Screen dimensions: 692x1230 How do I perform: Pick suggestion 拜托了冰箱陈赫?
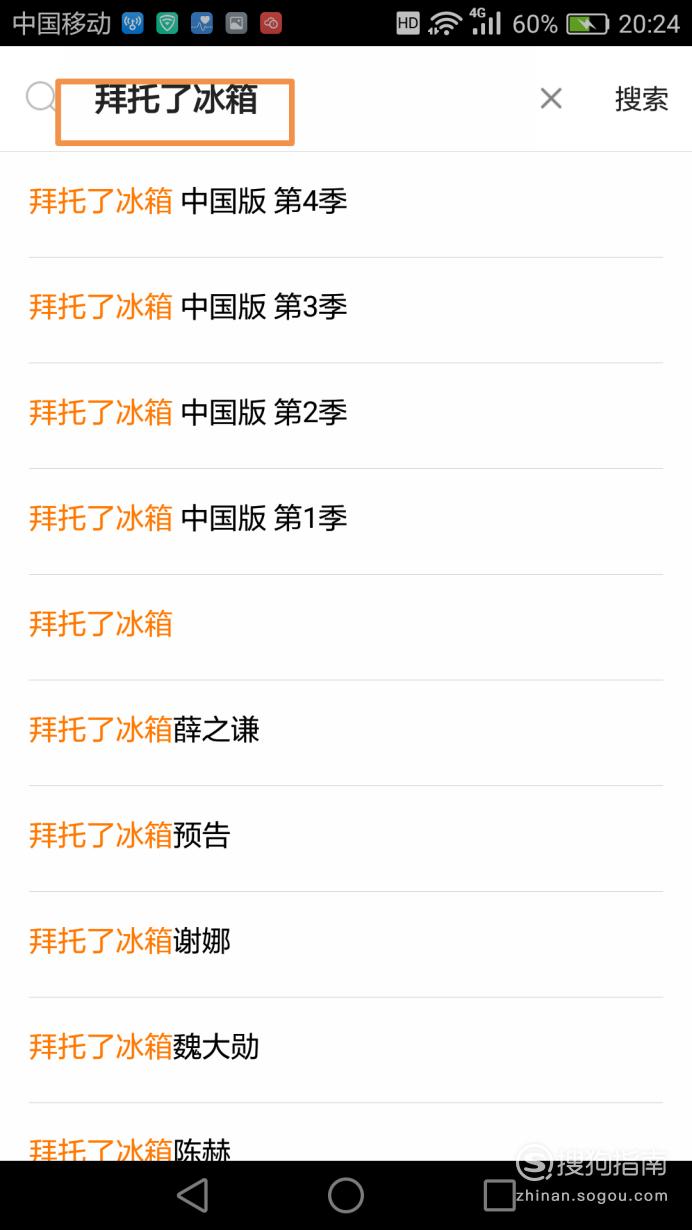click(x=345, y=1133)
